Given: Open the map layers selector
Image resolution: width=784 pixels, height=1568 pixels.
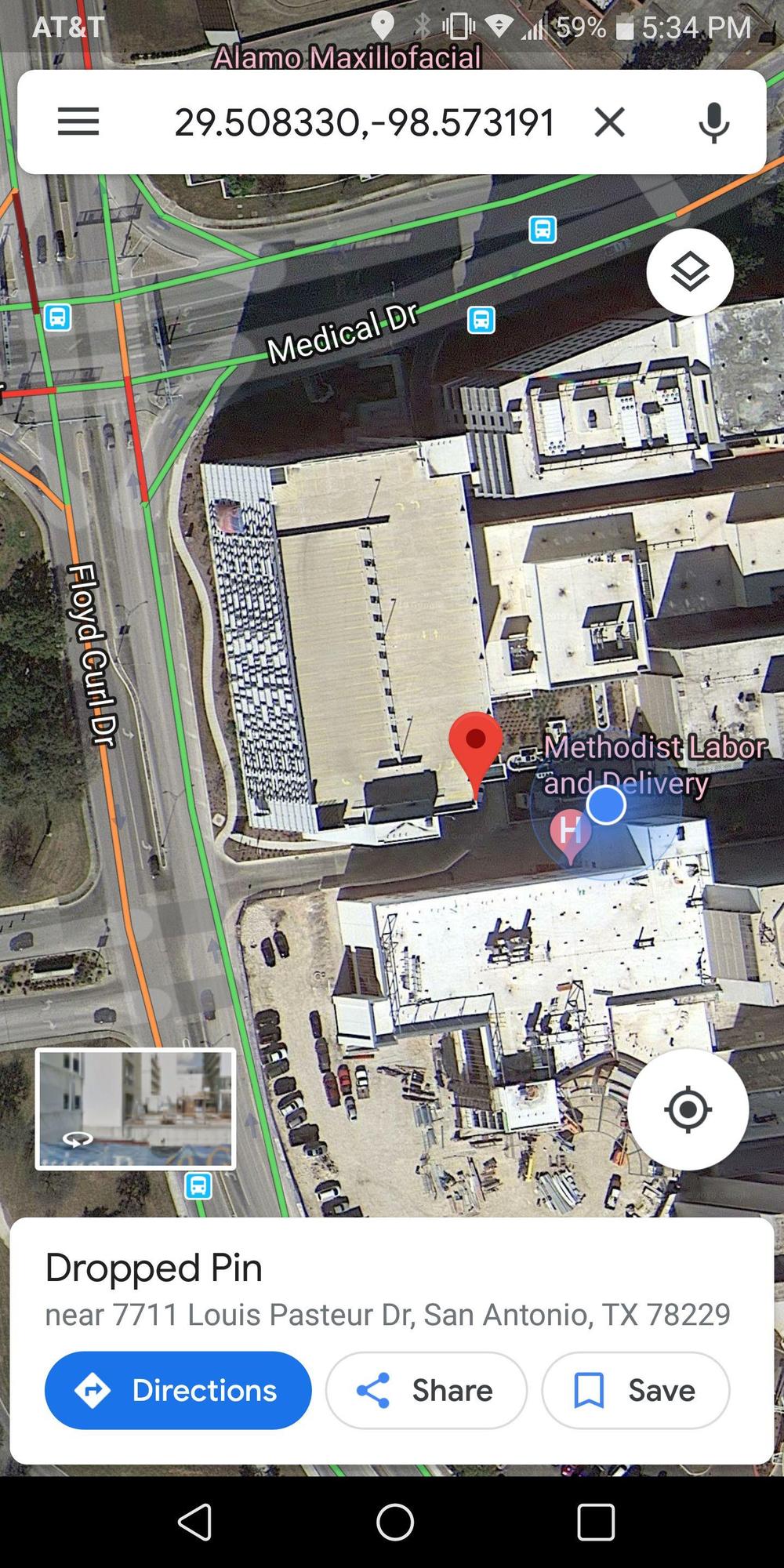Looking at the screenshot, I should click(690, 272).
